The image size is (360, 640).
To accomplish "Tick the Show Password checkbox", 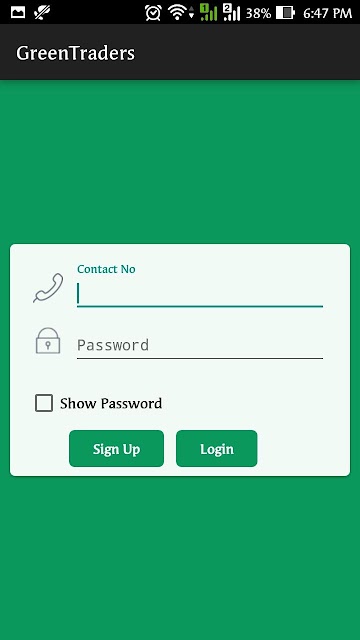I will pos(44,403).
